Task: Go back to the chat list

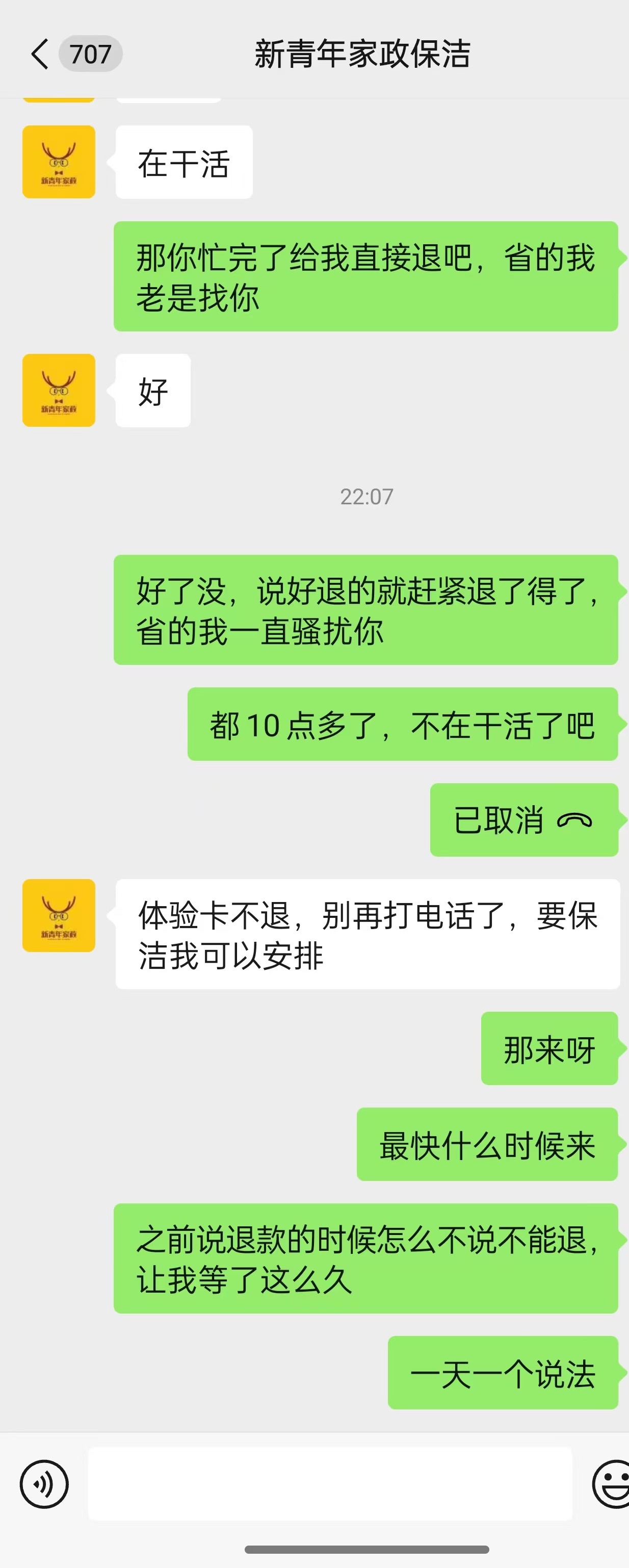Action: click(x=40, y=54)
